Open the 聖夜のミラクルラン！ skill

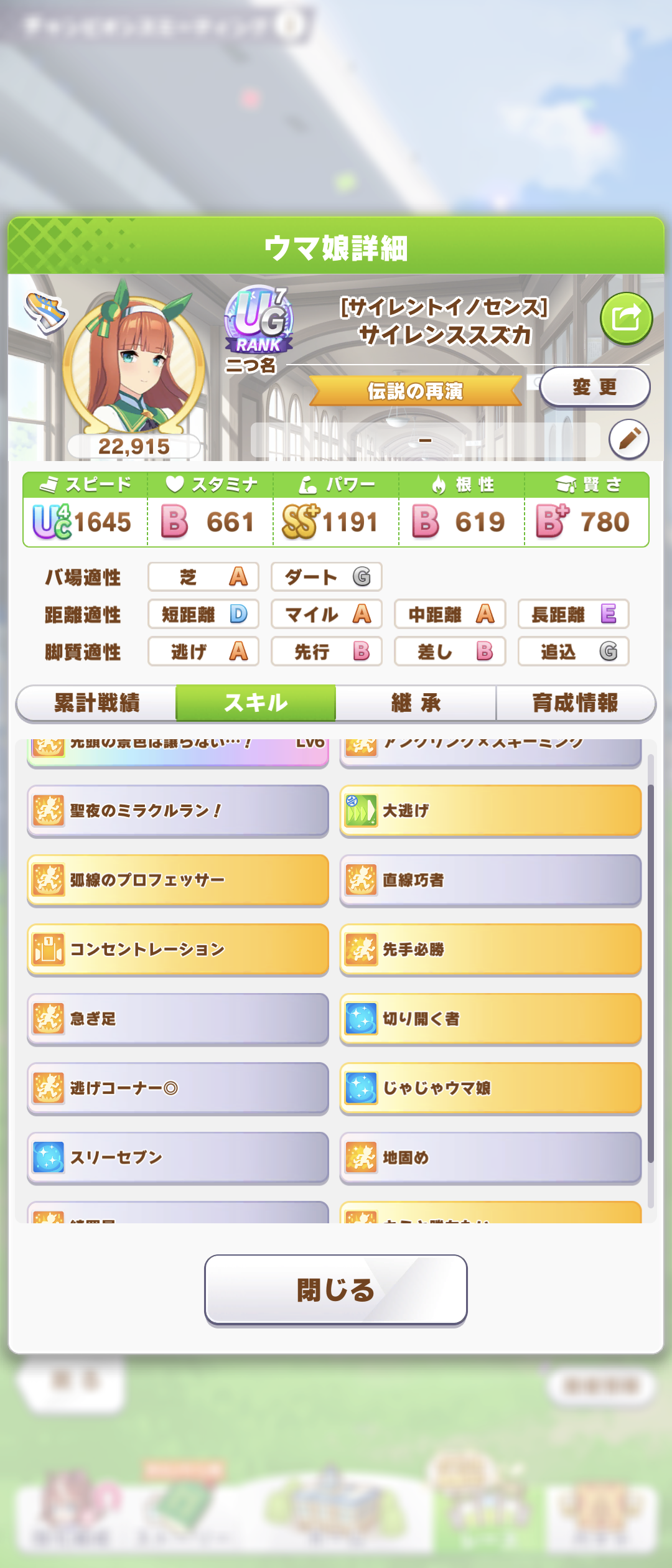178,811
